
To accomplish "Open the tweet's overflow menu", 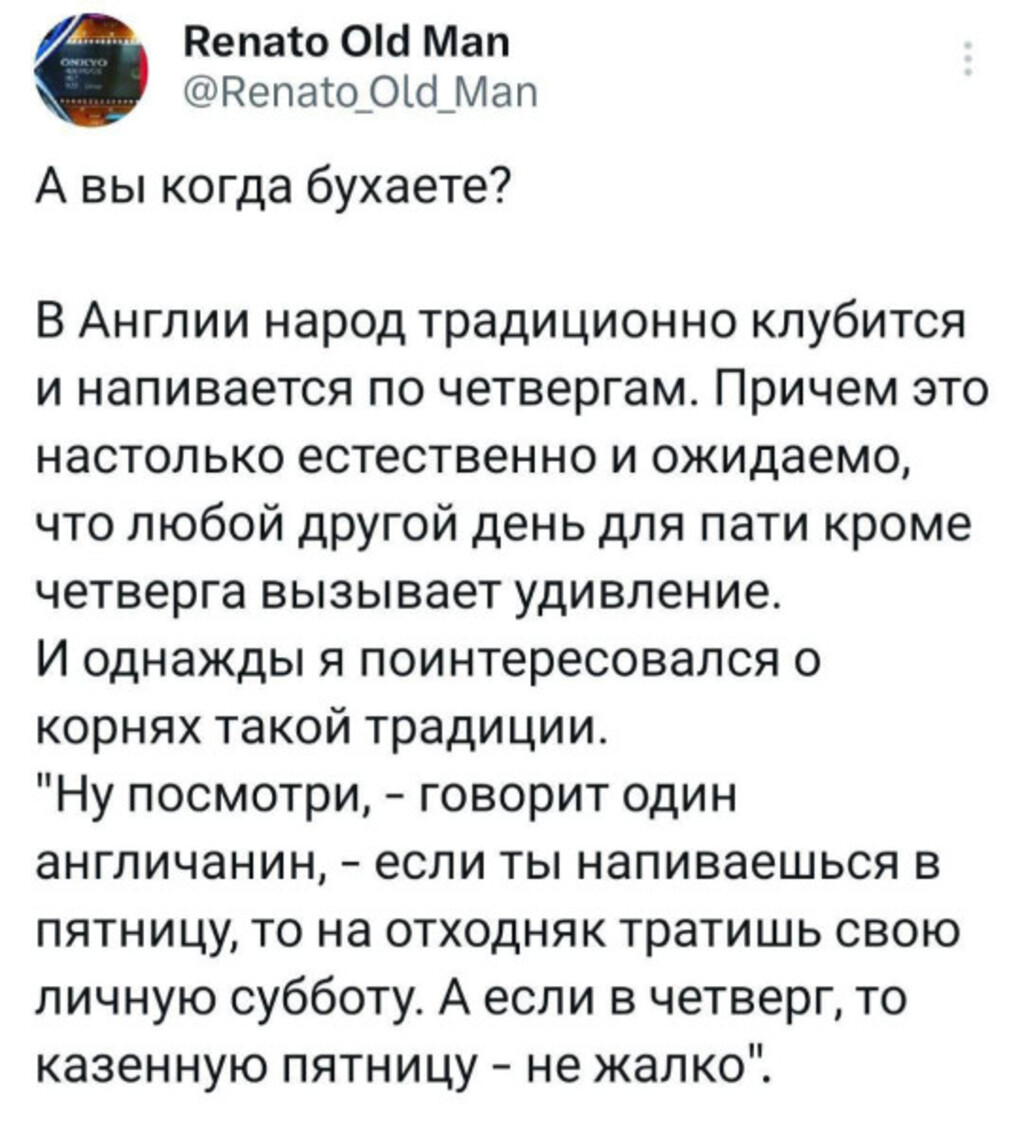I will [x=967, y=61].
